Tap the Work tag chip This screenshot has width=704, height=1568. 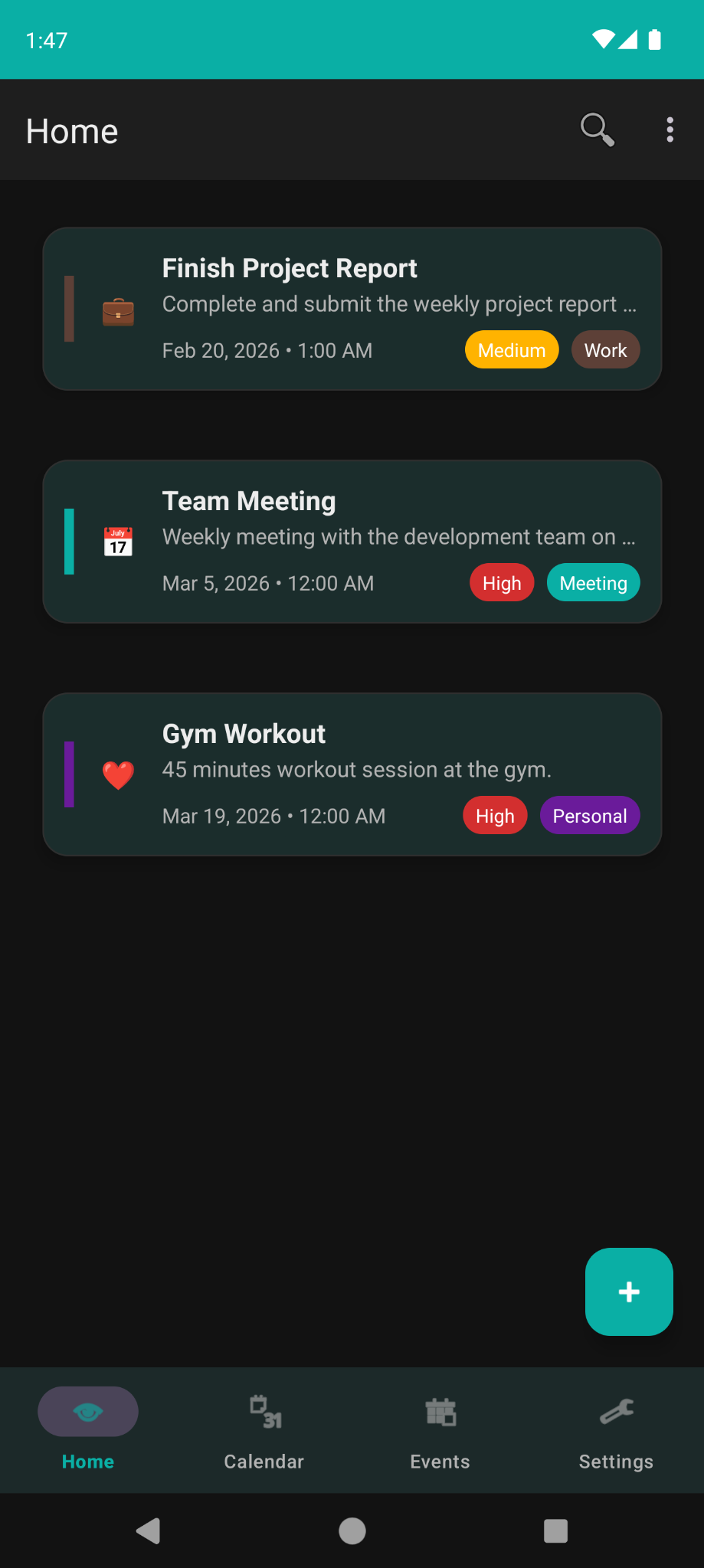tap(605, 349)
